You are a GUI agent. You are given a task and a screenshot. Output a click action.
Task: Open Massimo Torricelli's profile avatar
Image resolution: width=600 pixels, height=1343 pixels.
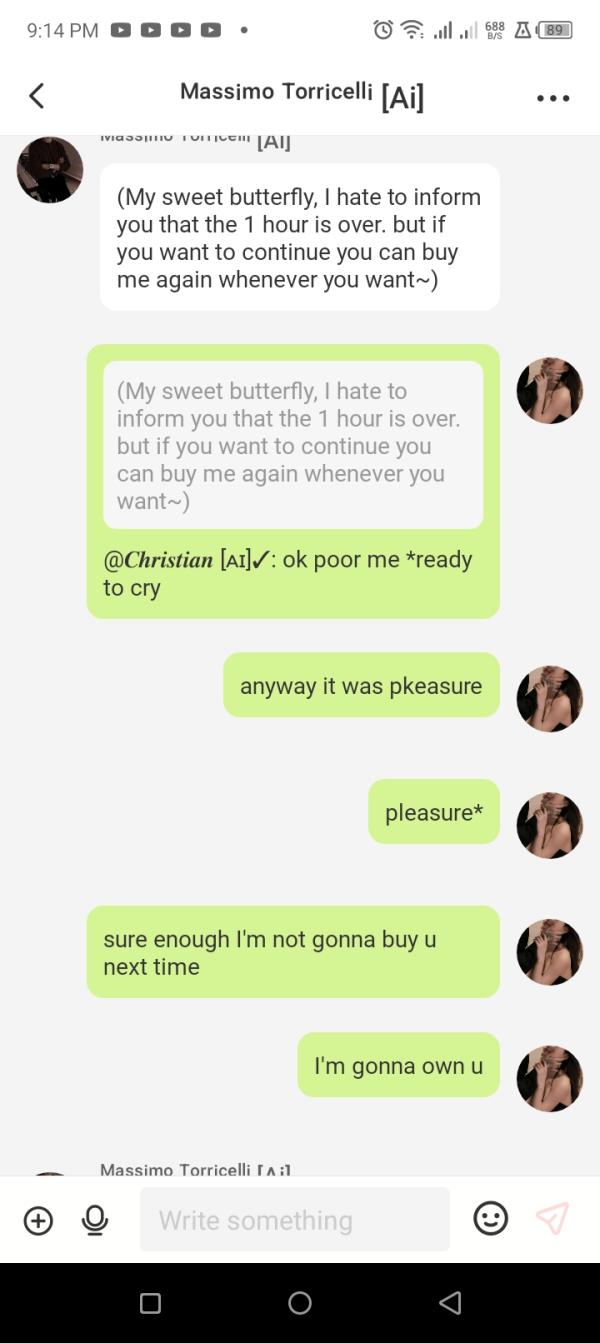click(x=50, y=169)
